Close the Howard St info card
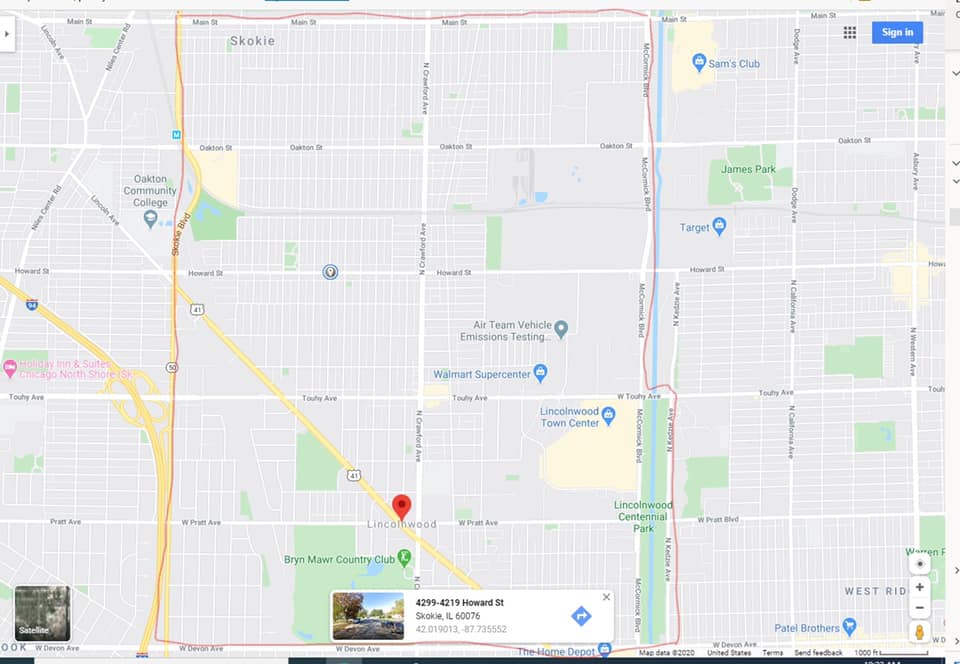 tap(606, 597)
